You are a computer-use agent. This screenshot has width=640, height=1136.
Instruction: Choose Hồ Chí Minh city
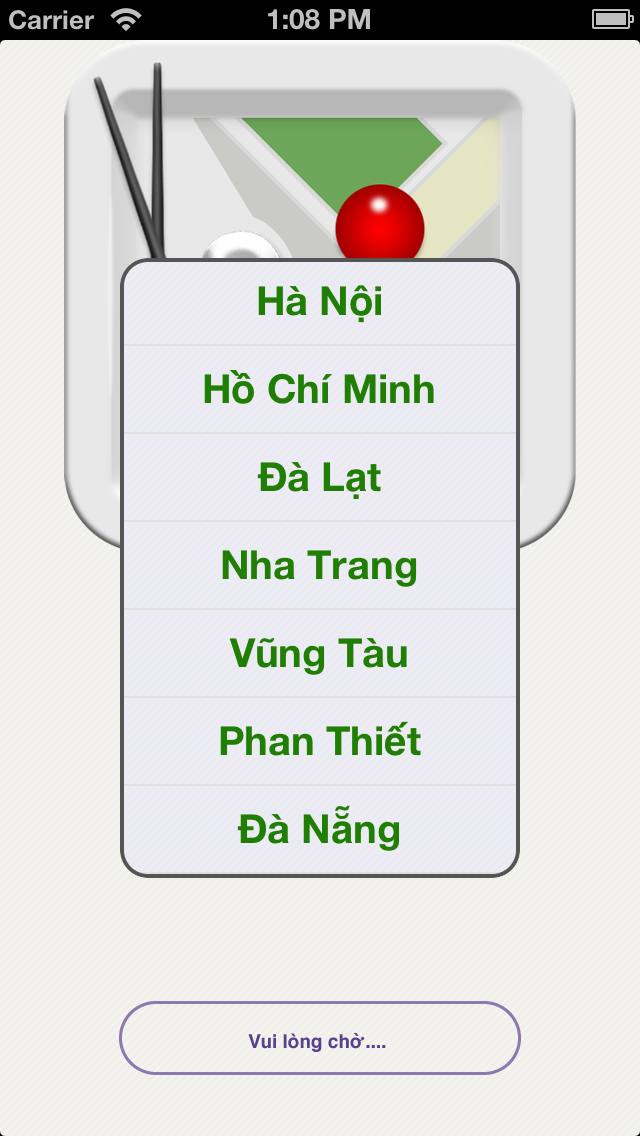coord(320,390)
